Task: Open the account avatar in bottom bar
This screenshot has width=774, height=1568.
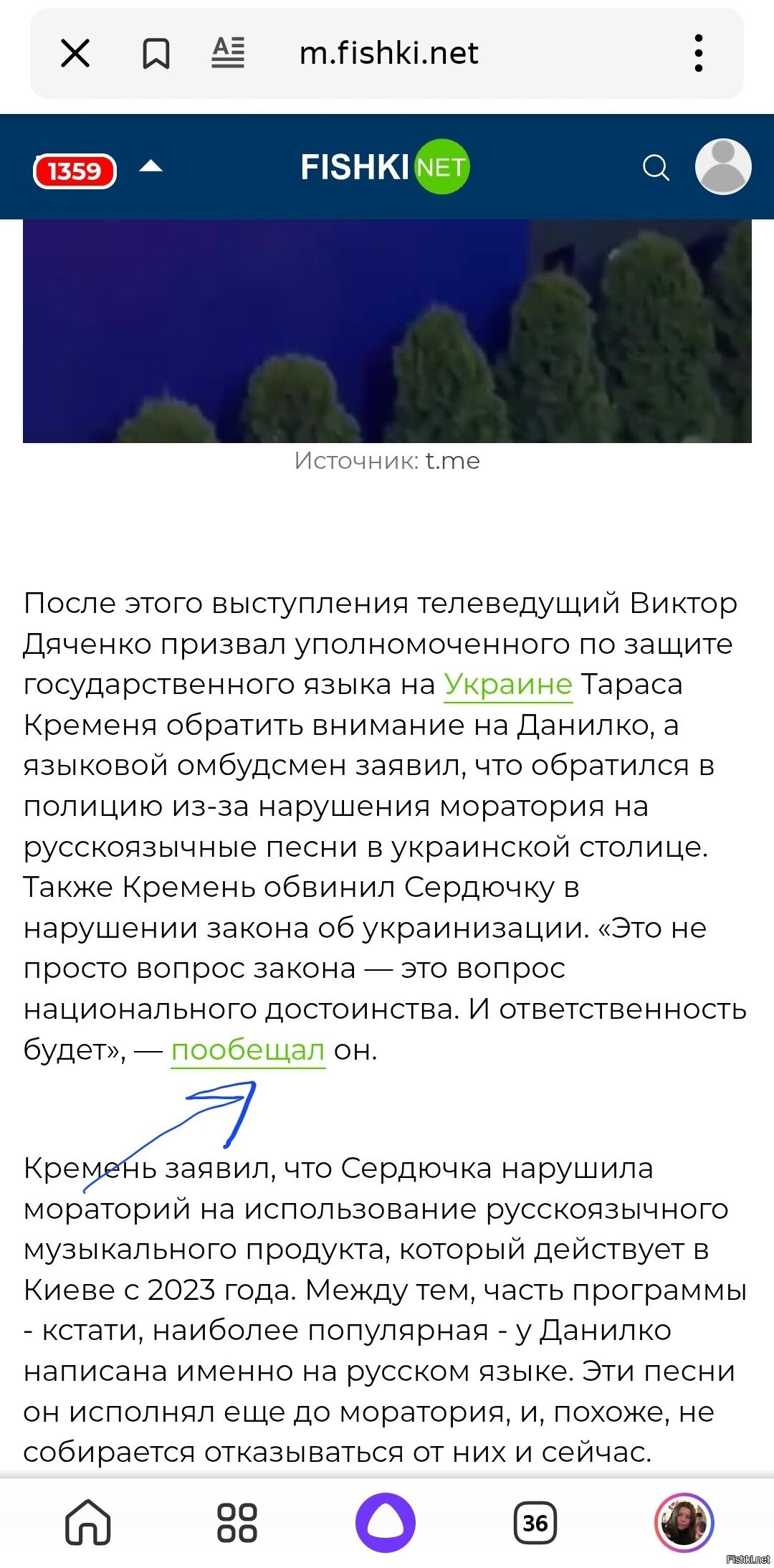Action: coord(684,1522)
